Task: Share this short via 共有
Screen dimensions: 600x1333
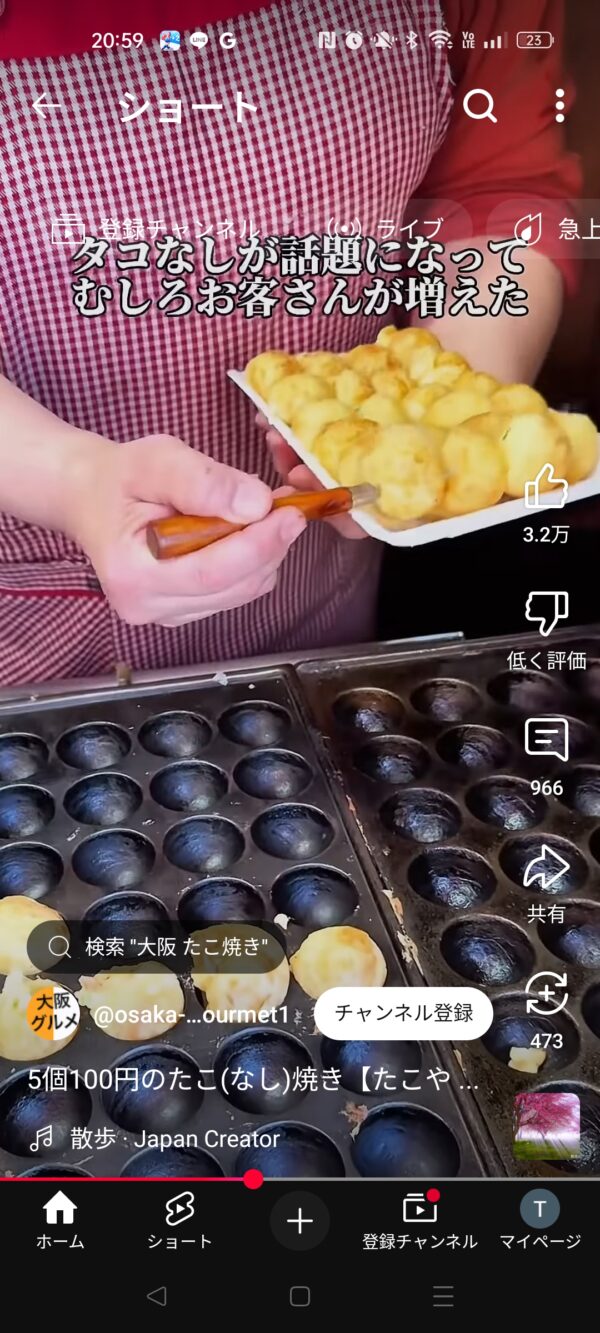Action: (546, 868)
